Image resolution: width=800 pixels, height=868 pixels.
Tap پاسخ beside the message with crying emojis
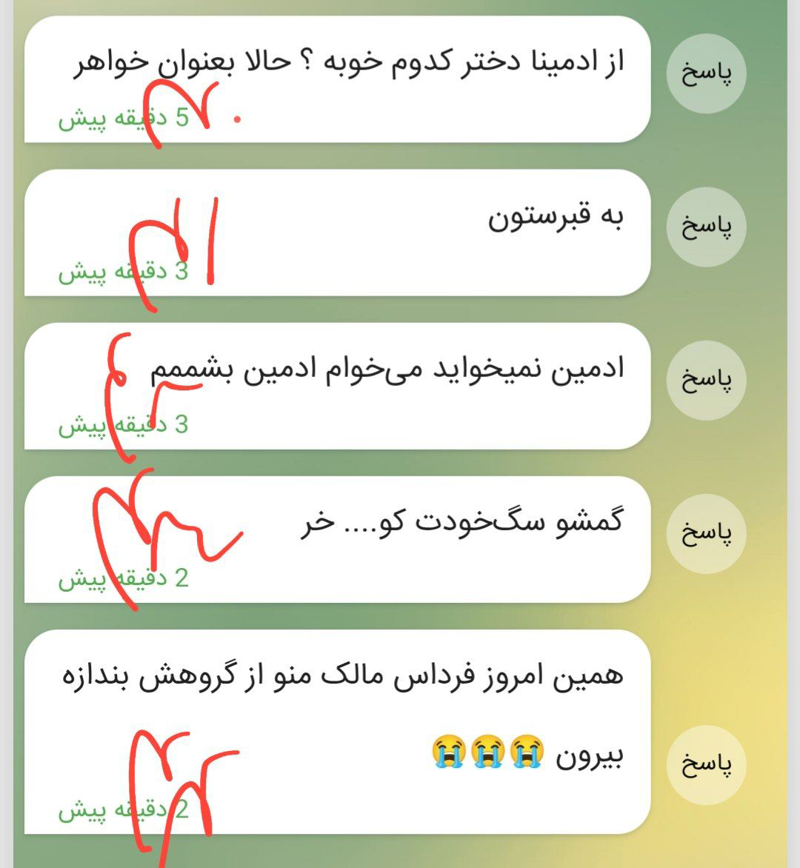click(706, 765)
